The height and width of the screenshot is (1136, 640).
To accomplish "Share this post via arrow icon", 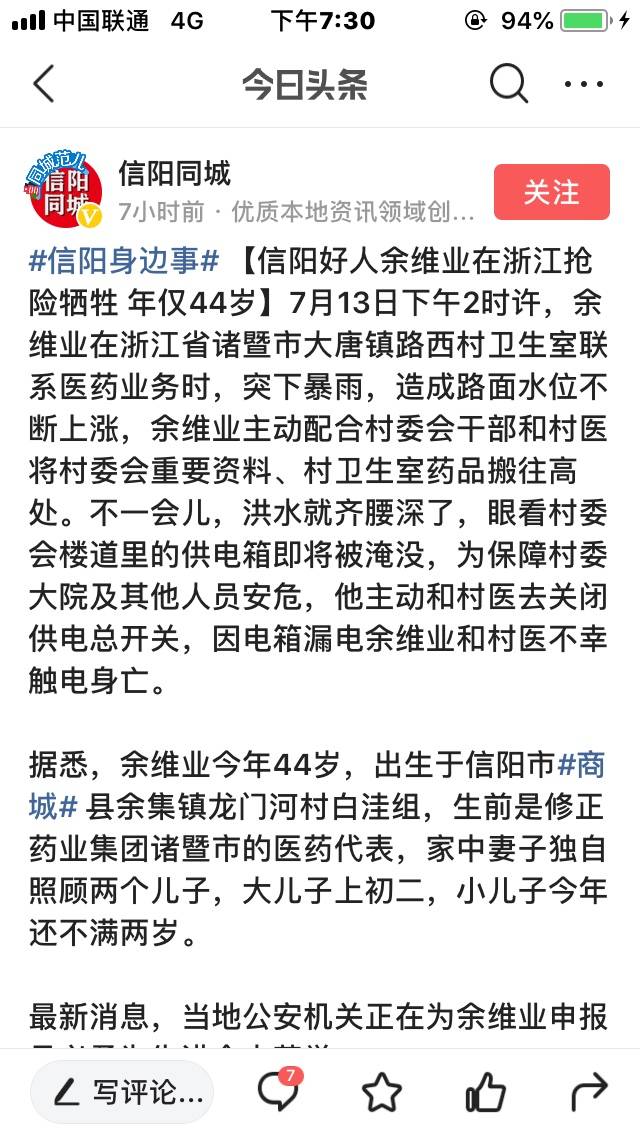I will [589, 1093].
